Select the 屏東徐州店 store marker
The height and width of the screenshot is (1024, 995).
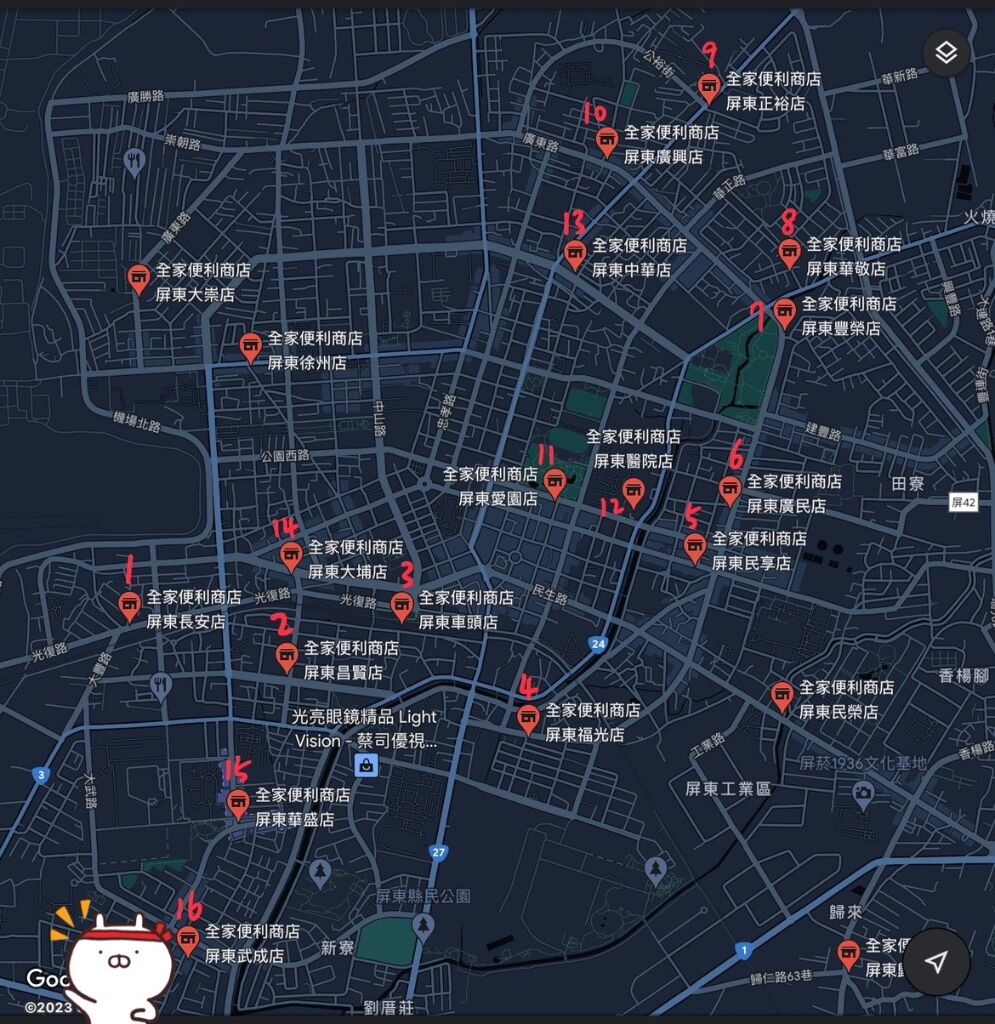pyautogui.click(x=251, y=347)
